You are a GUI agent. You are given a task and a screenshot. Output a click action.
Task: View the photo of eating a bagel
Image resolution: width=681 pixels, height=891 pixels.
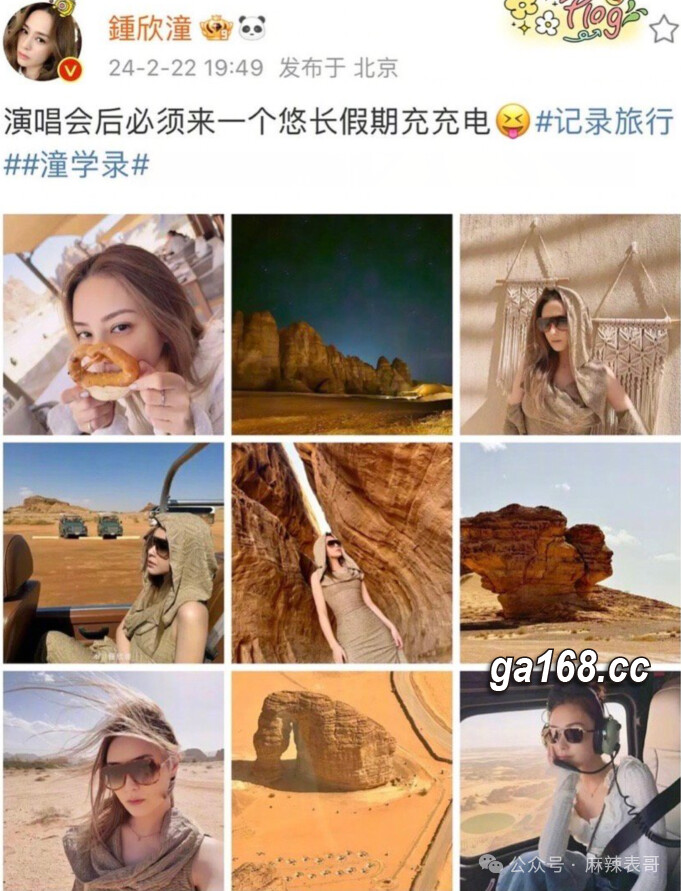pos(113,324)
